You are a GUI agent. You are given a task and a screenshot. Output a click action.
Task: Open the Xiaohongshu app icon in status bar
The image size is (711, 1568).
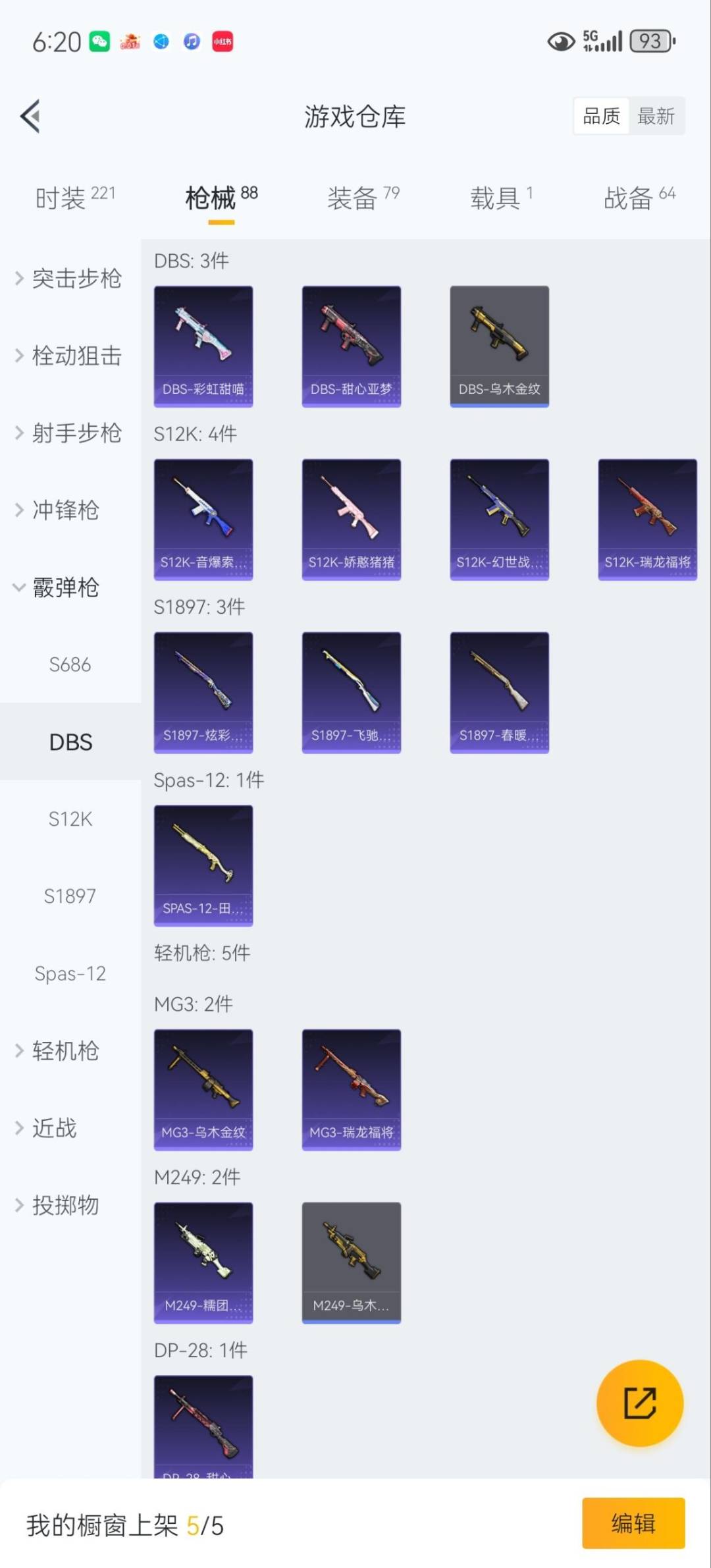tap(222, 41)
